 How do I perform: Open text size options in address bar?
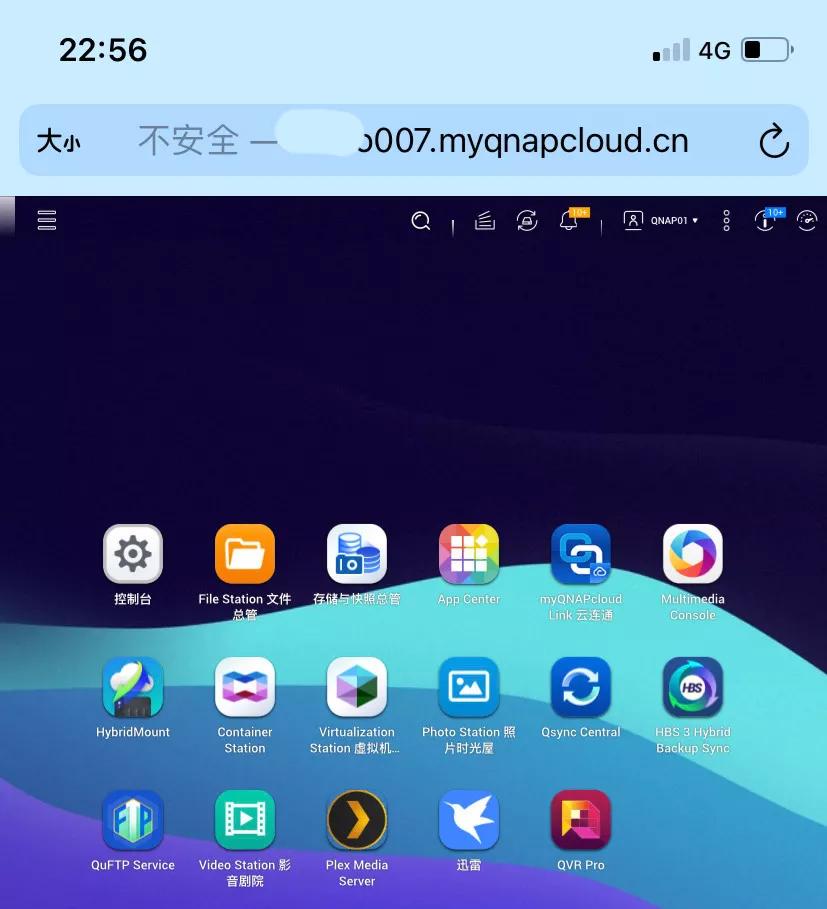click(x=58, y=142)
